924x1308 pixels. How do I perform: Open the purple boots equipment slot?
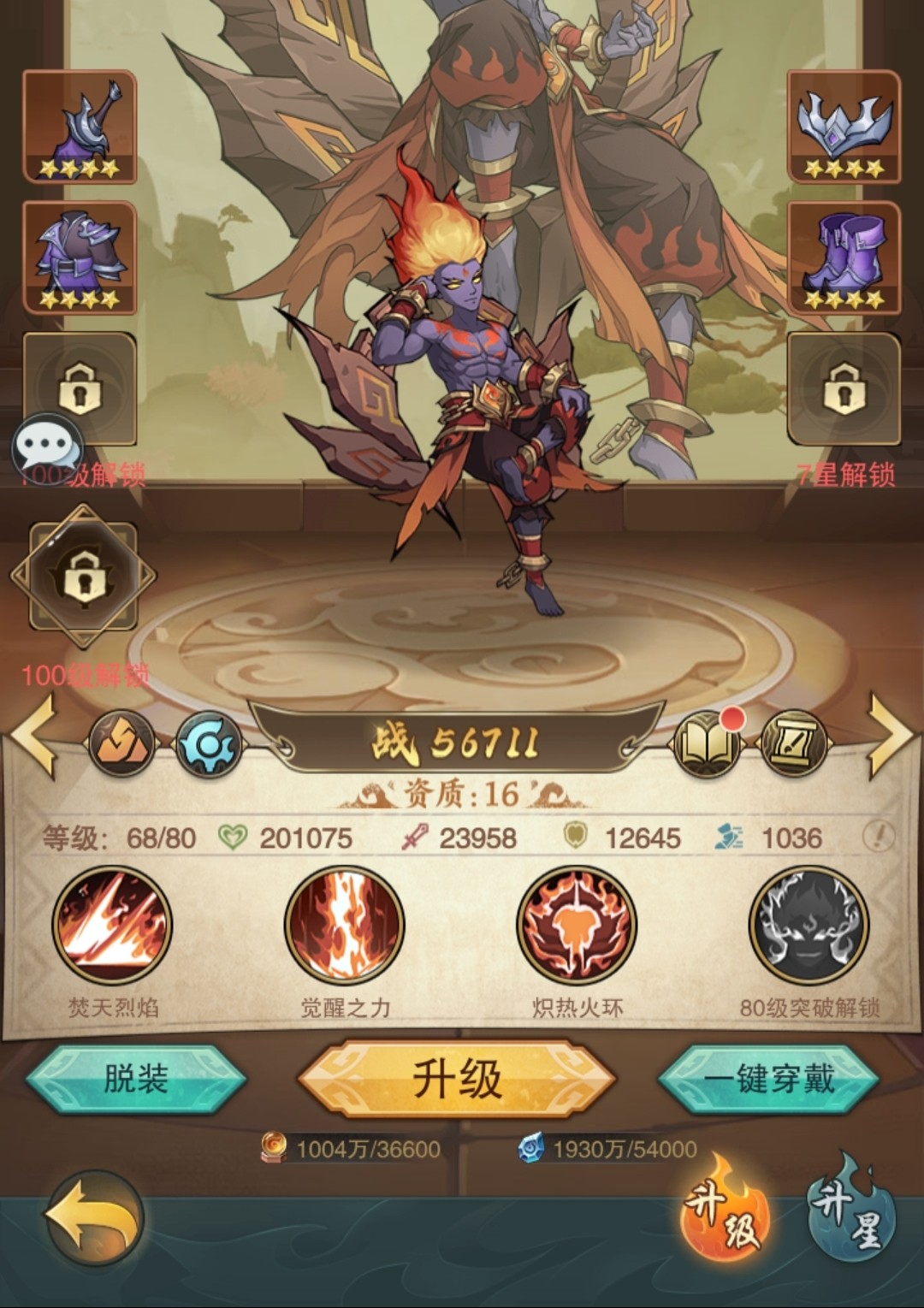click(844, 257)
